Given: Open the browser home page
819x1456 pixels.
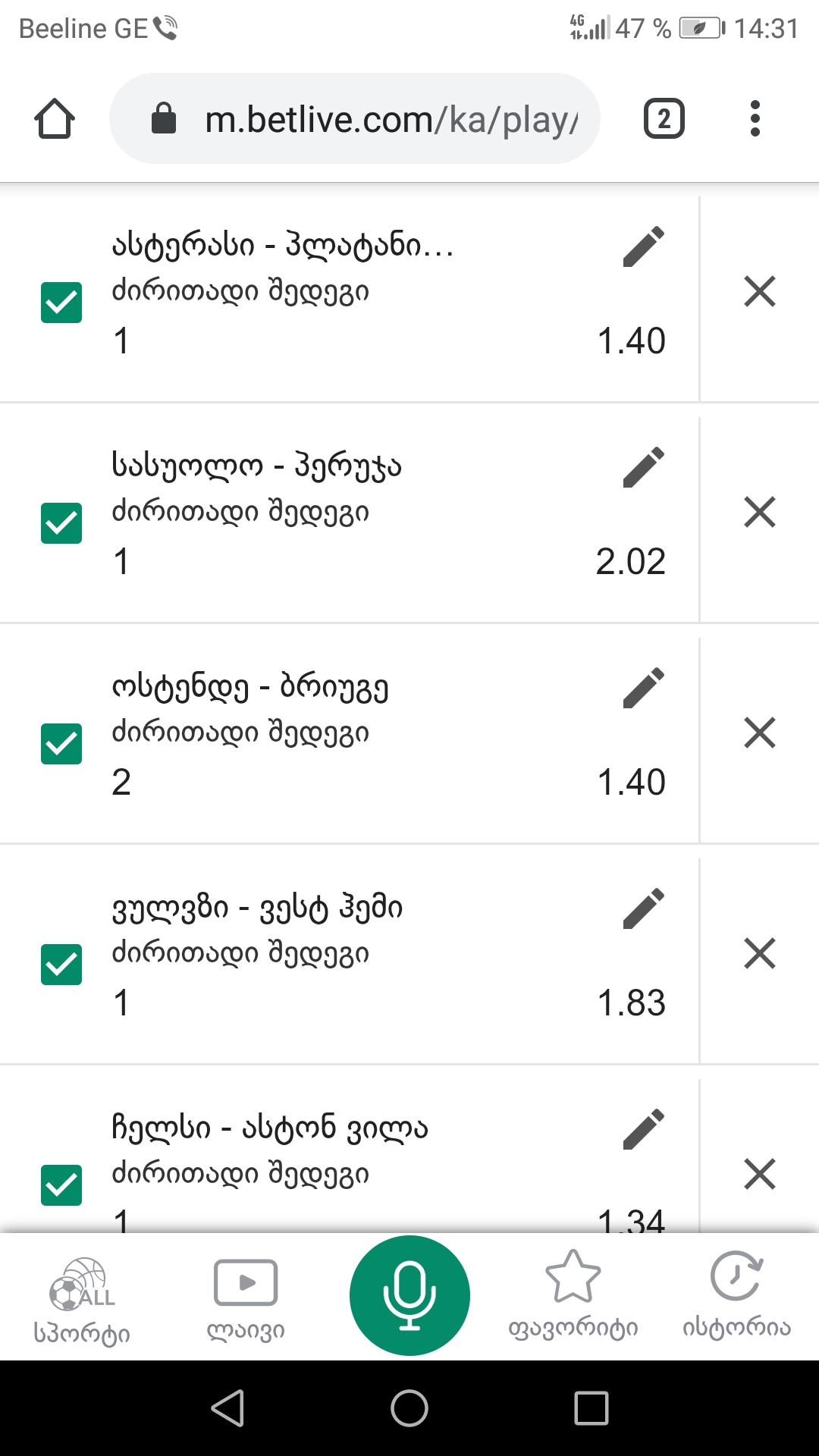Looking at the screenshot, I should click(55, 119).
